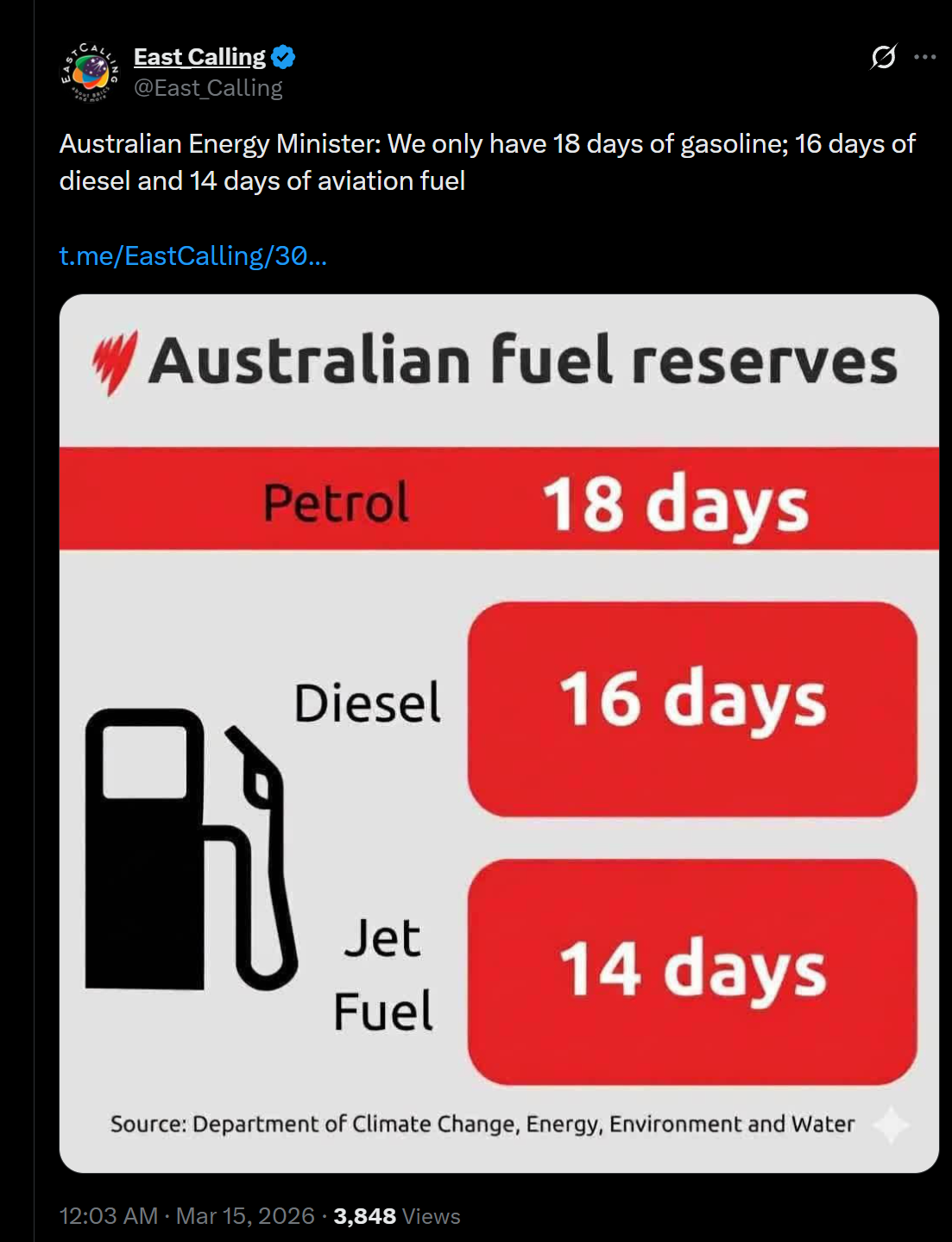Tap the @East_Calling handle
Screen dimensions: 952x1242
click(208, 88)
